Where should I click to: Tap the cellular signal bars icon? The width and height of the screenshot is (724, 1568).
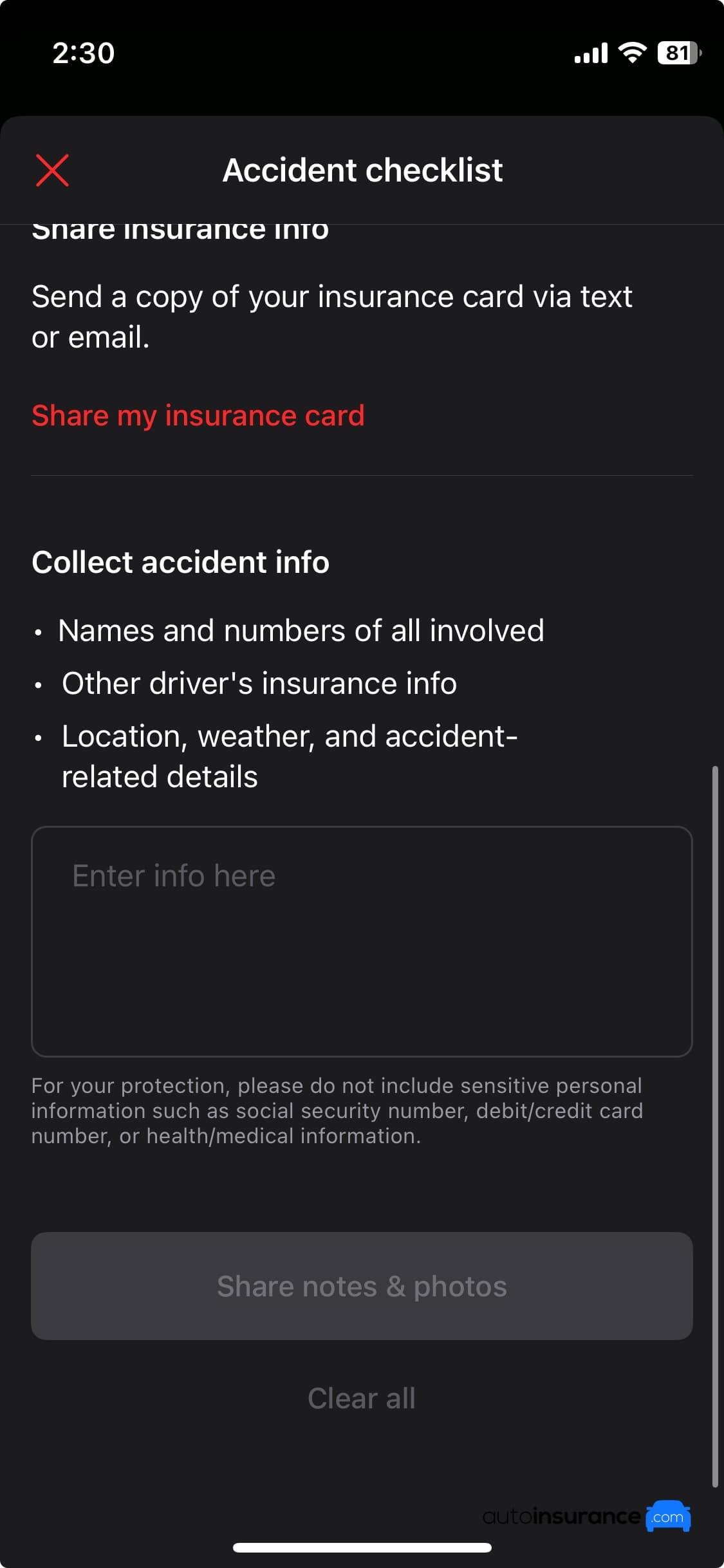coord(589,53)
